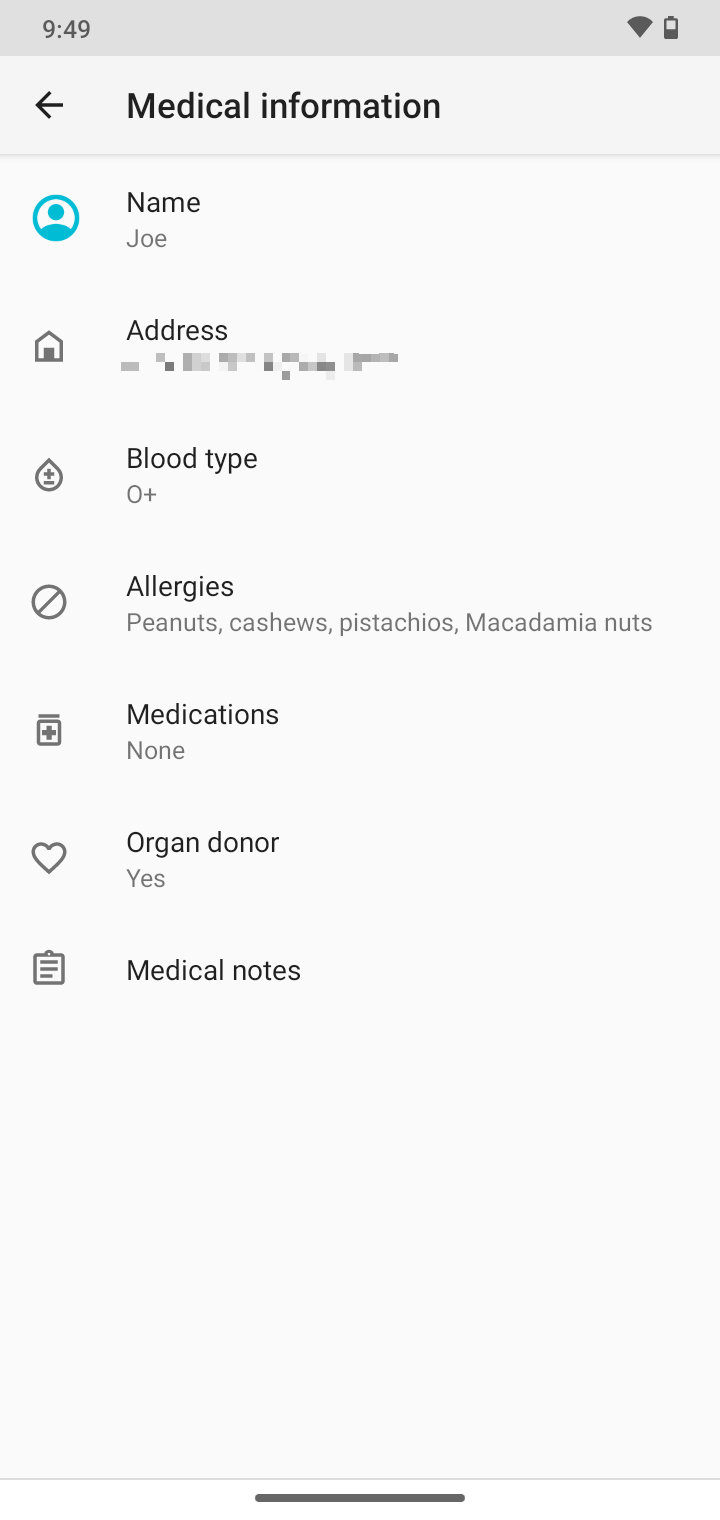Click the battery indicator in the status bar

coord(671,27)
